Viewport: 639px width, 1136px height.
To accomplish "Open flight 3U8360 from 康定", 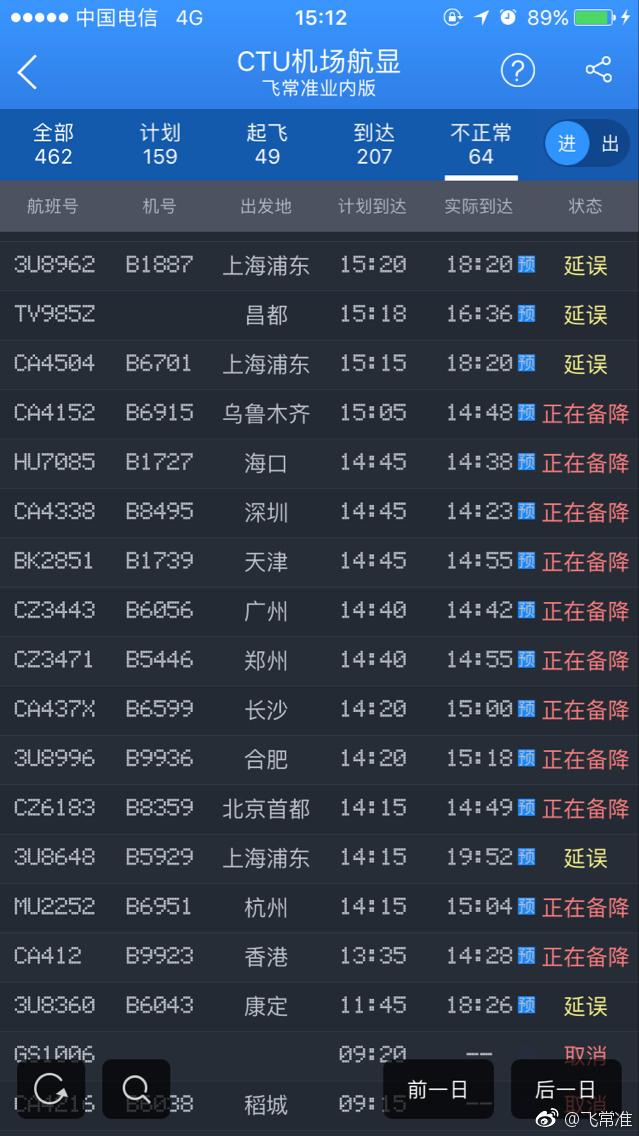I will click(320, 1006).
